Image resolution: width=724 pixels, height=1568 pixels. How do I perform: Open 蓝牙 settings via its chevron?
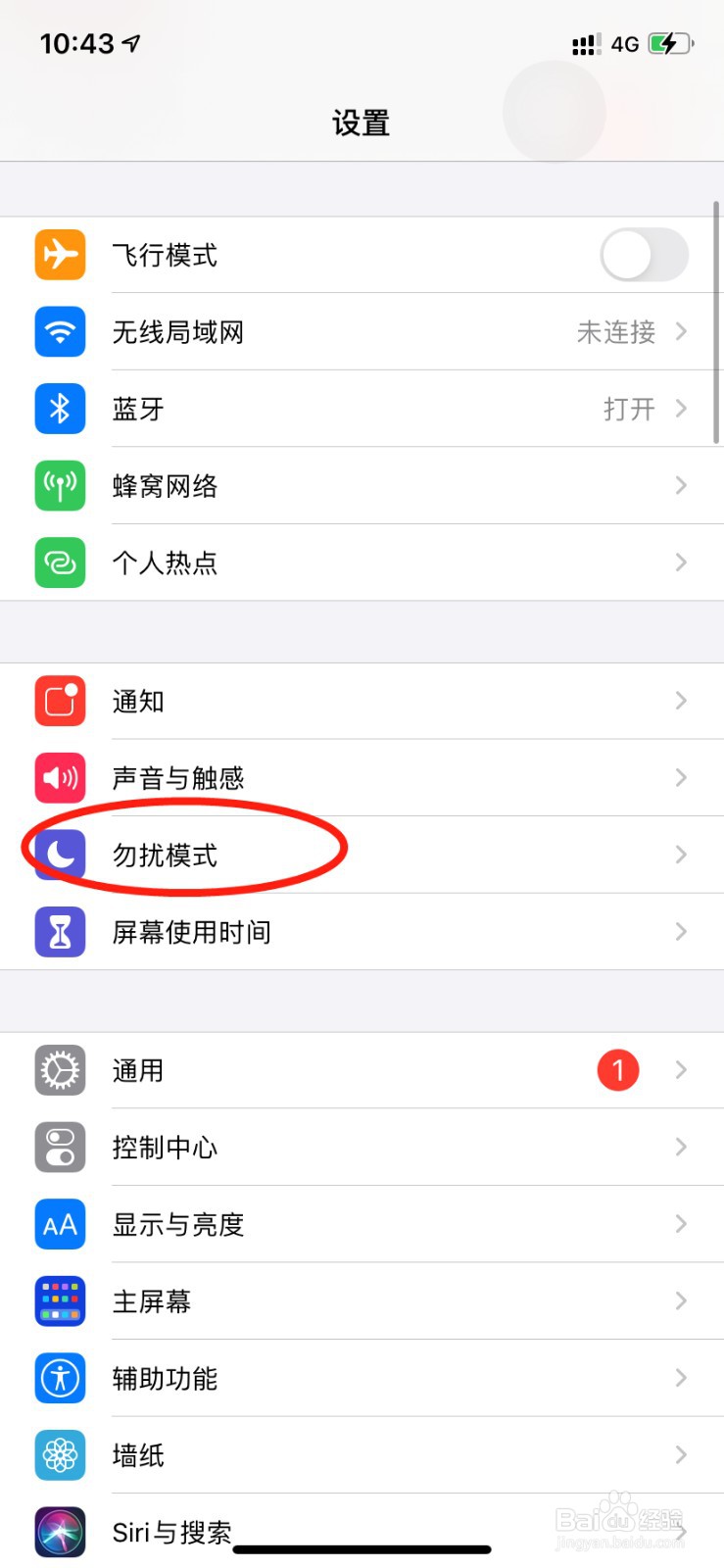681,409
